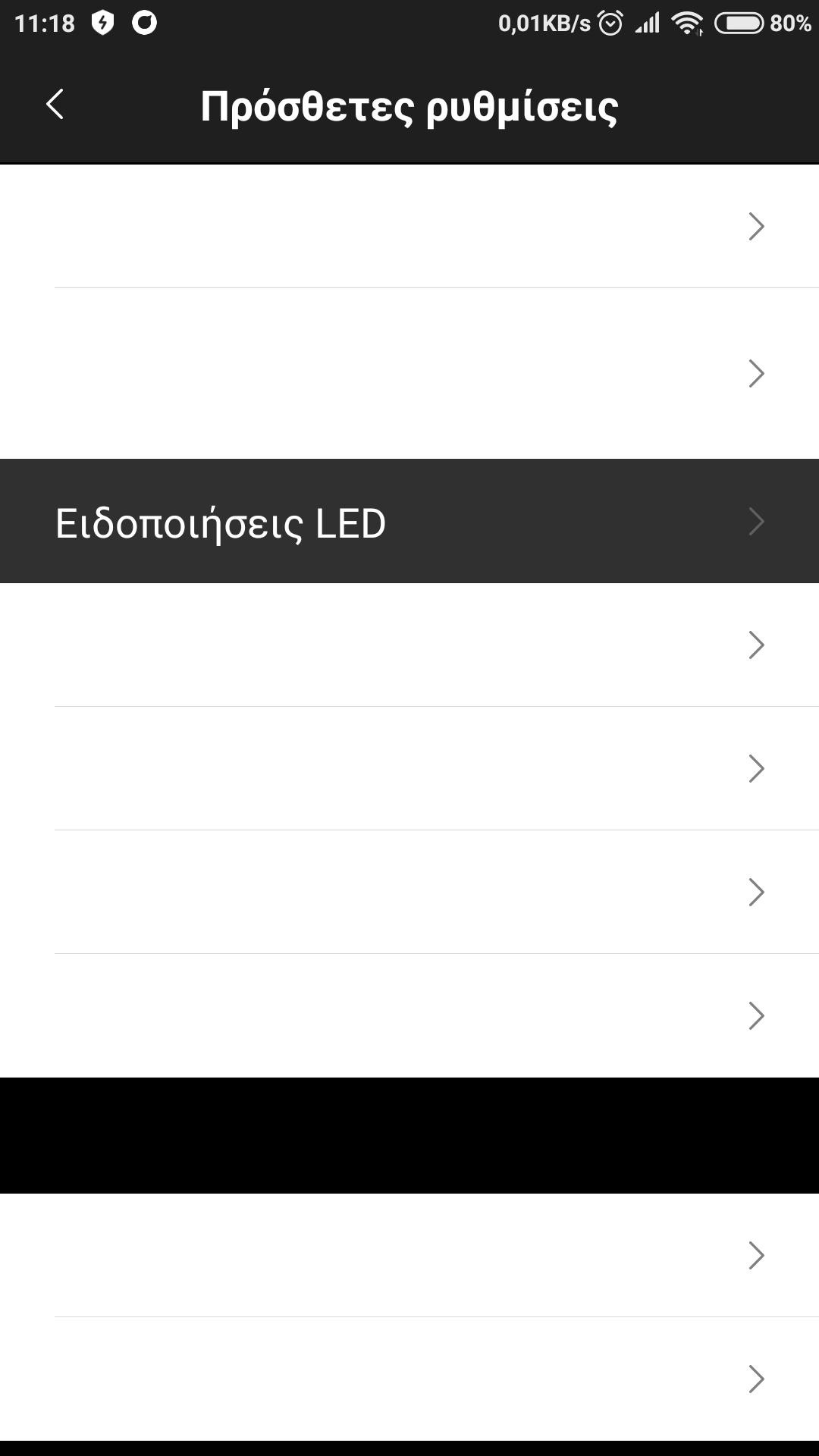Go back from Πρόσθετες ρυθμίσεις

55,105
